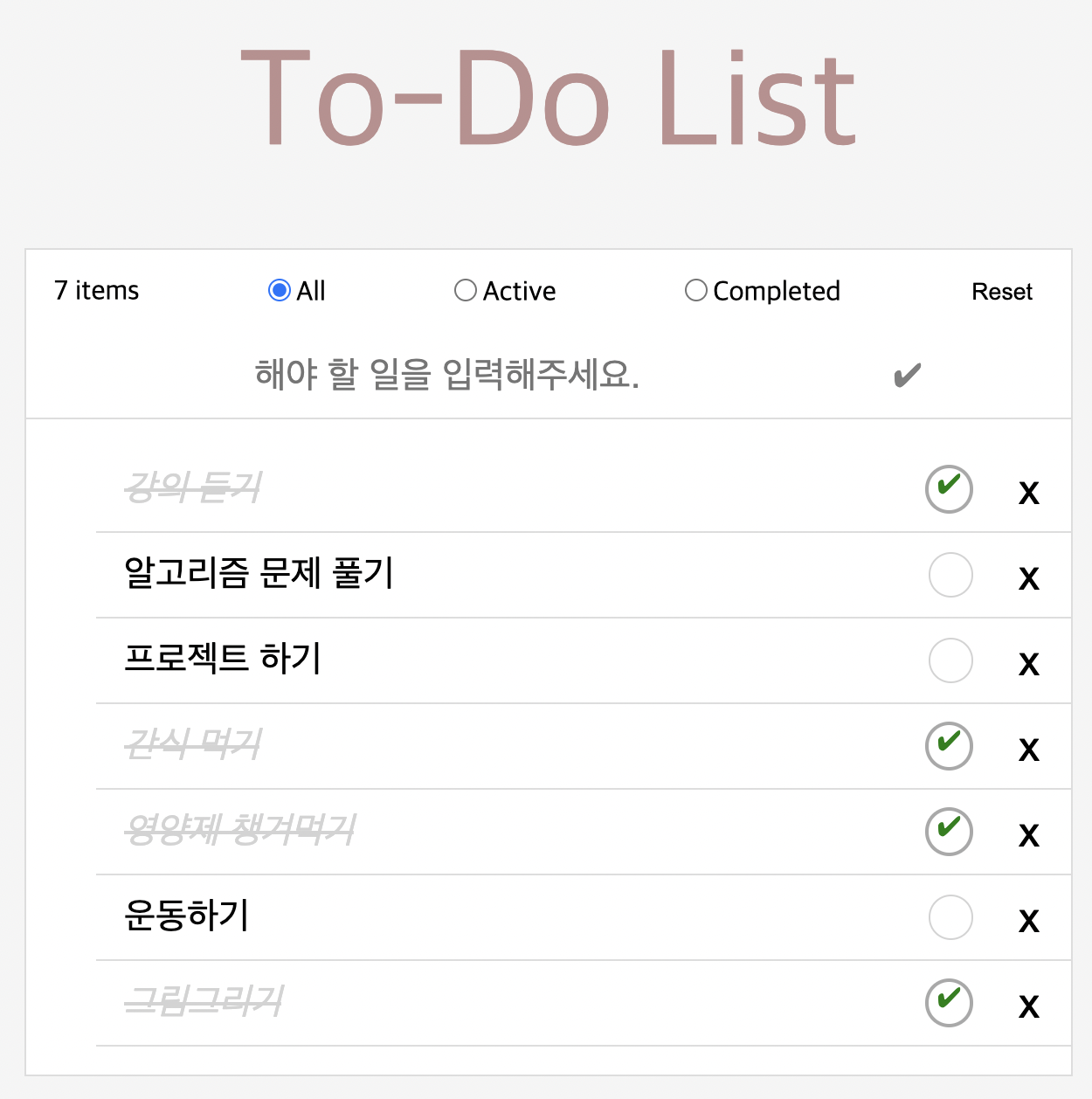Viewport: 1092px width, 1099px height.
Task: Delete the '강의 듣기' task with its X icon
Action: [x=1029, y=492]
